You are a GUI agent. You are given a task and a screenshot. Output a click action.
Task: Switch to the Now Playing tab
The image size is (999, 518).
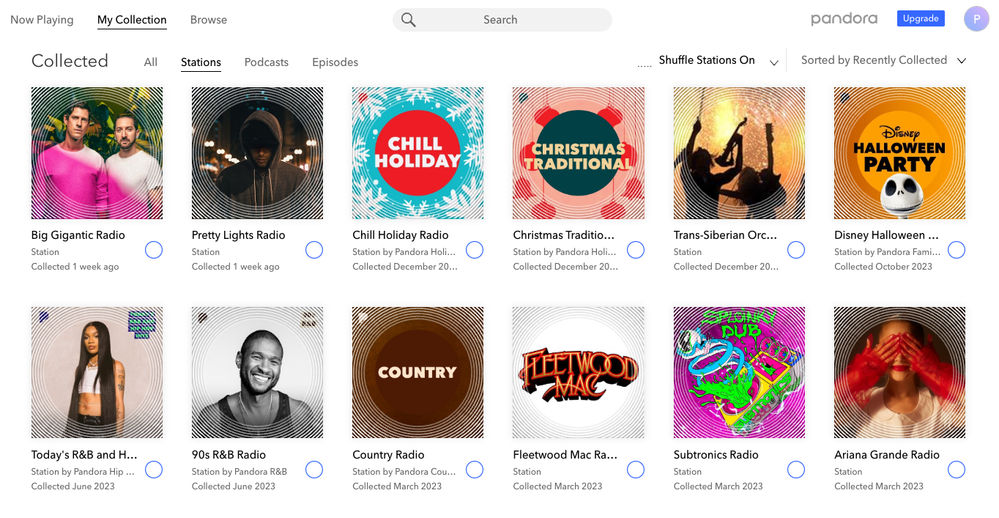click(42, 19)
